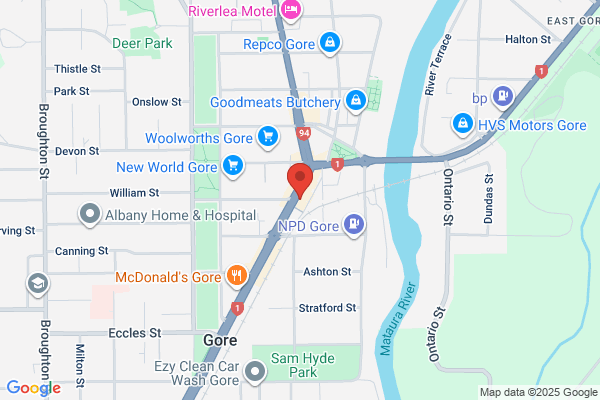Image resolution: width=600 pixels, height=400 pixels.
Task: Open NPD Gore fuel station pin
Action: point(354,225)
